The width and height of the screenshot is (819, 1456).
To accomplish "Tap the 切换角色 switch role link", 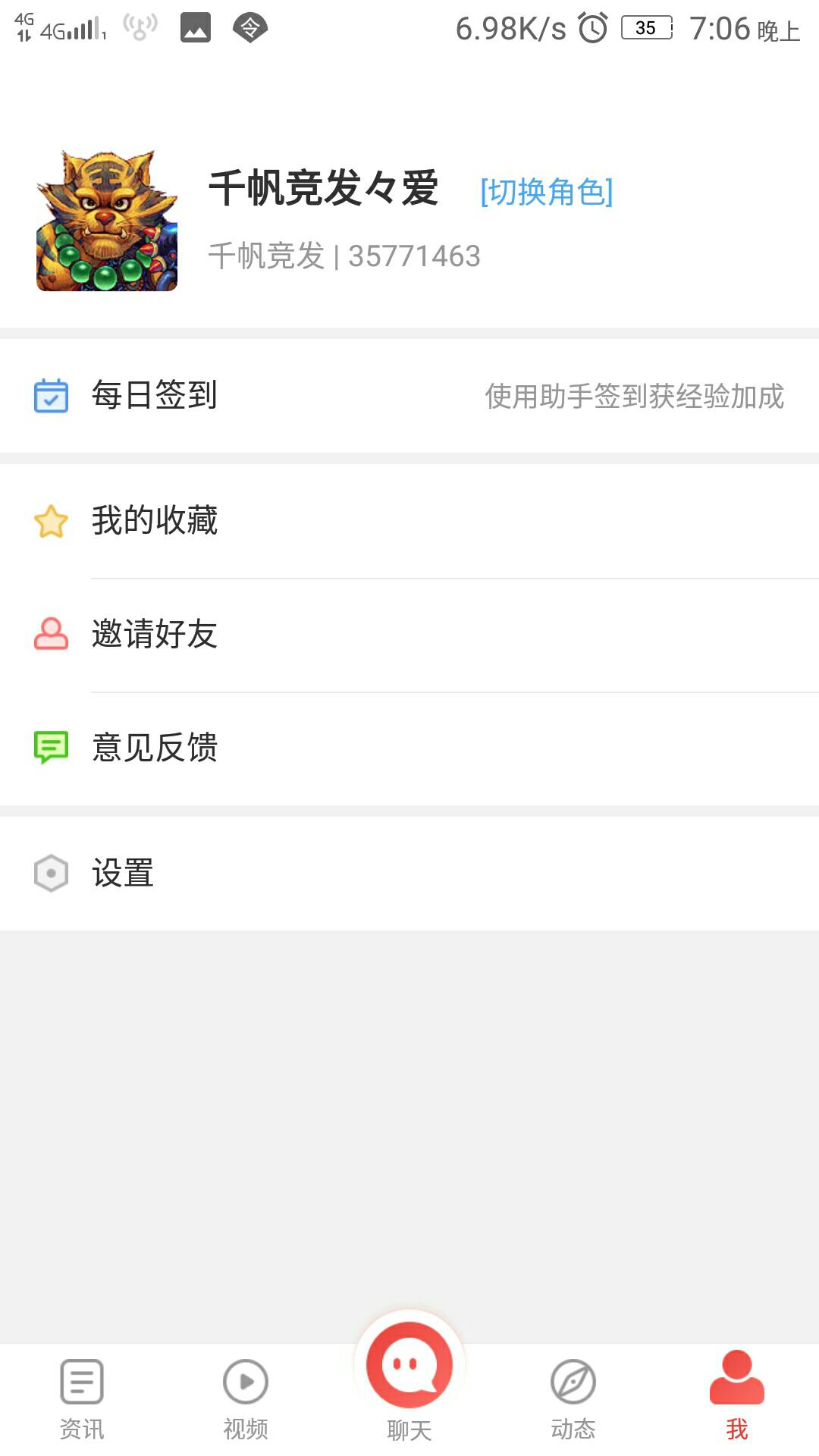I will point(547,192).
